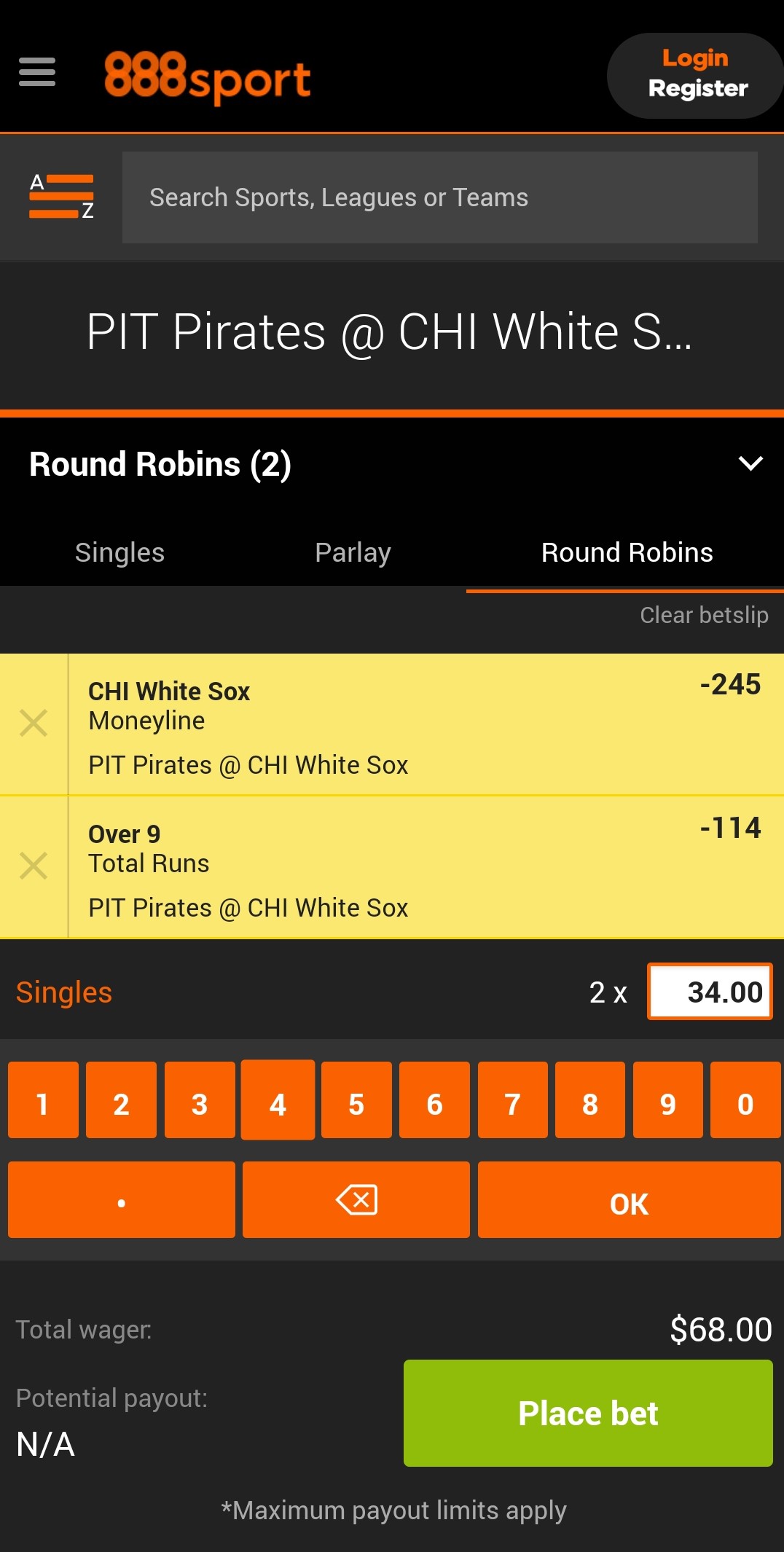Enter digit 7 on the keypad
Screen dimensions: 784x1552
(513, 1100)
